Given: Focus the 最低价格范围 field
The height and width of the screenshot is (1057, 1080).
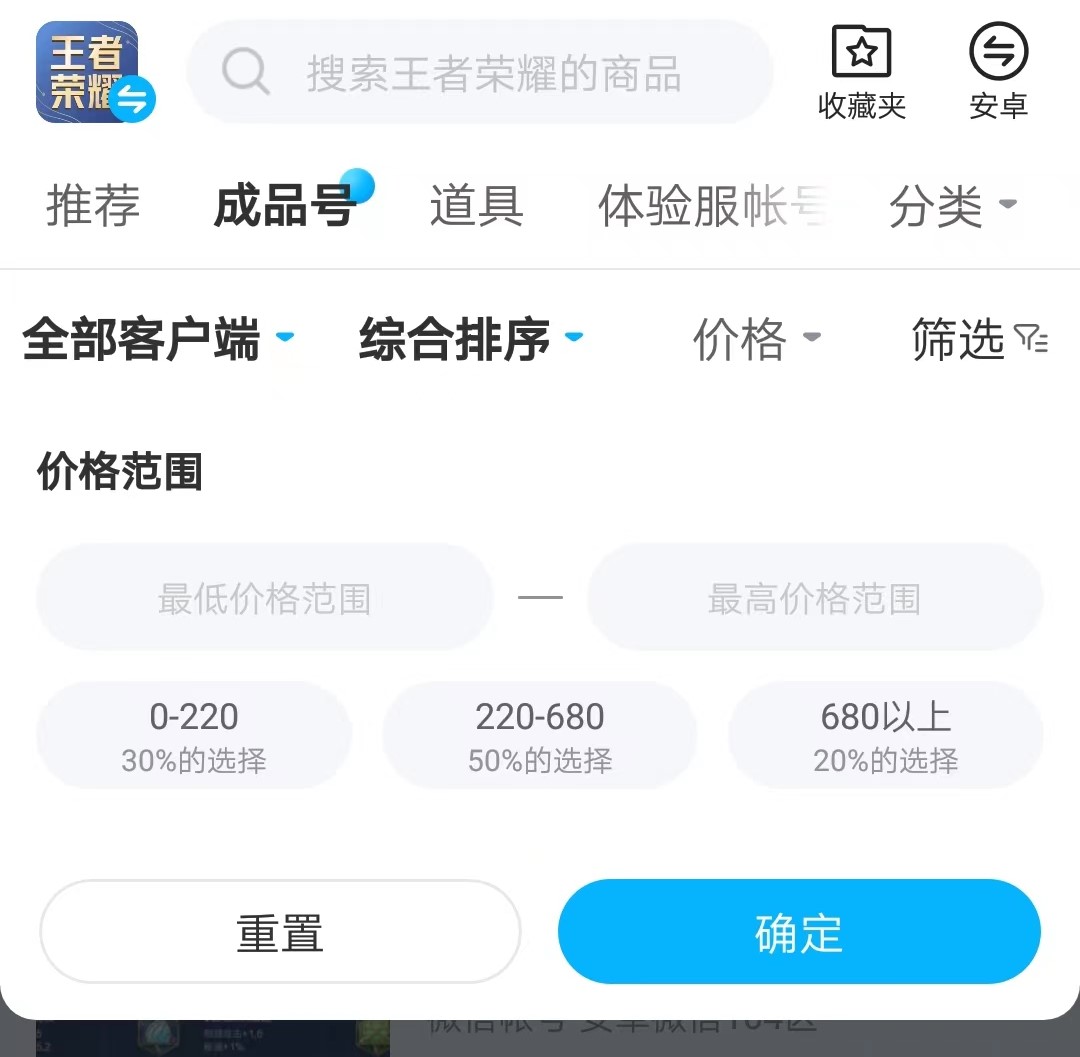Looking at the screenshot, I should click(x=264, y=598).
